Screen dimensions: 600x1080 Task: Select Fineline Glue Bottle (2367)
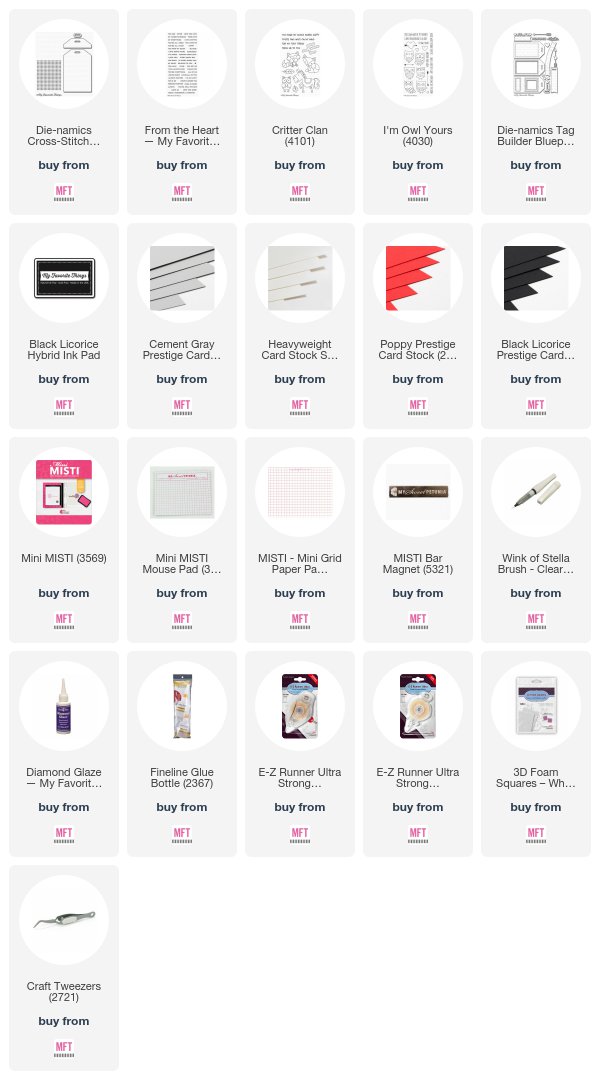point(182,754)
